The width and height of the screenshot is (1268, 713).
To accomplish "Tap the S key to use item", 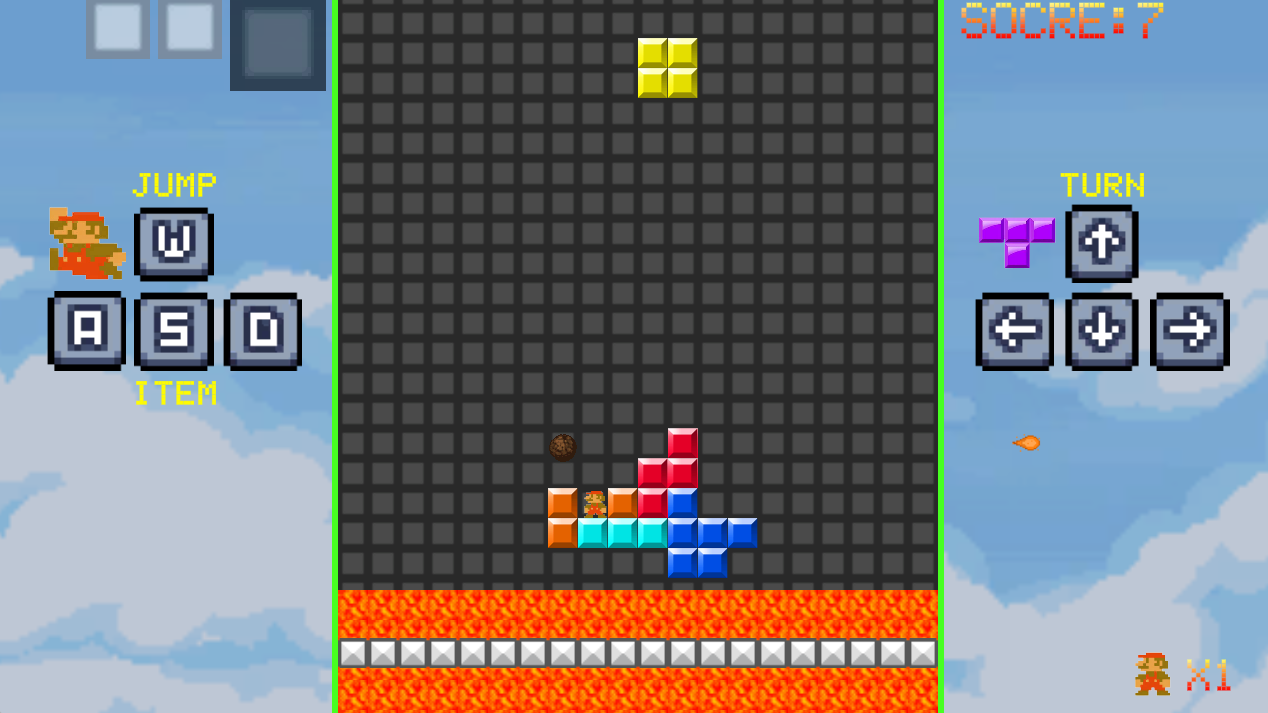I will (x=174, y=330).
